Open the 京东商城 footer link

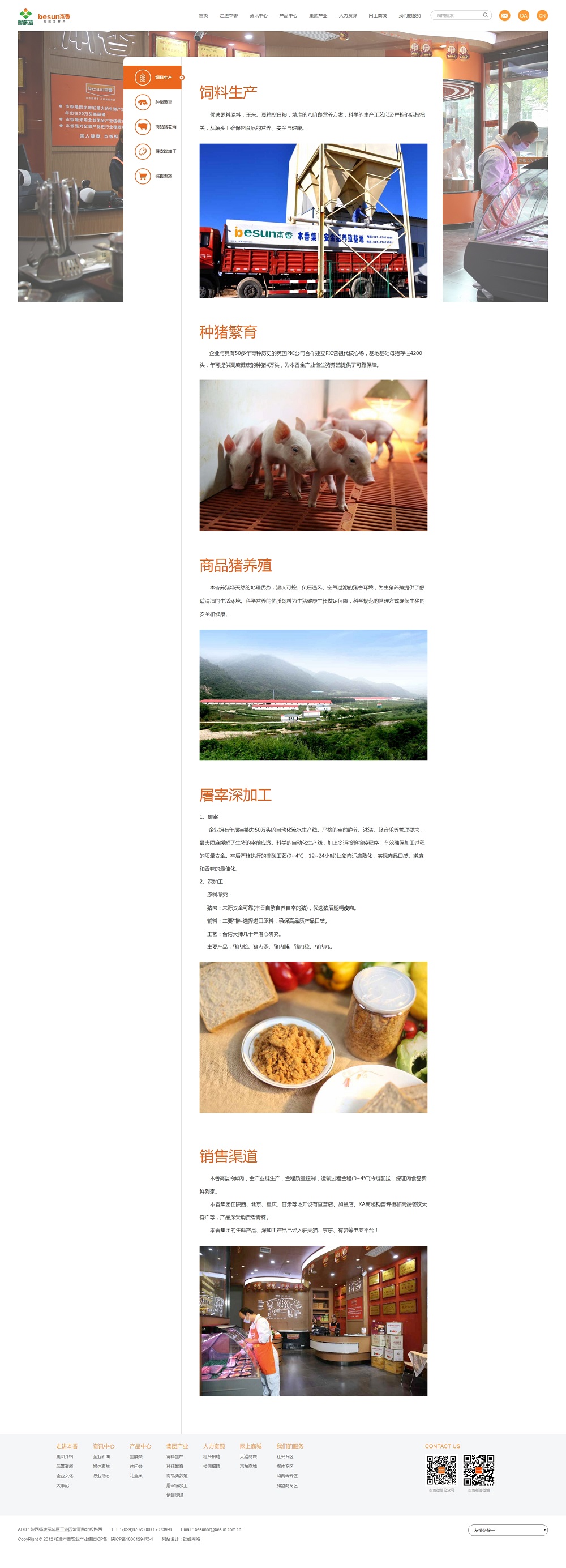pyautogui.click(x=248, y=1466)
